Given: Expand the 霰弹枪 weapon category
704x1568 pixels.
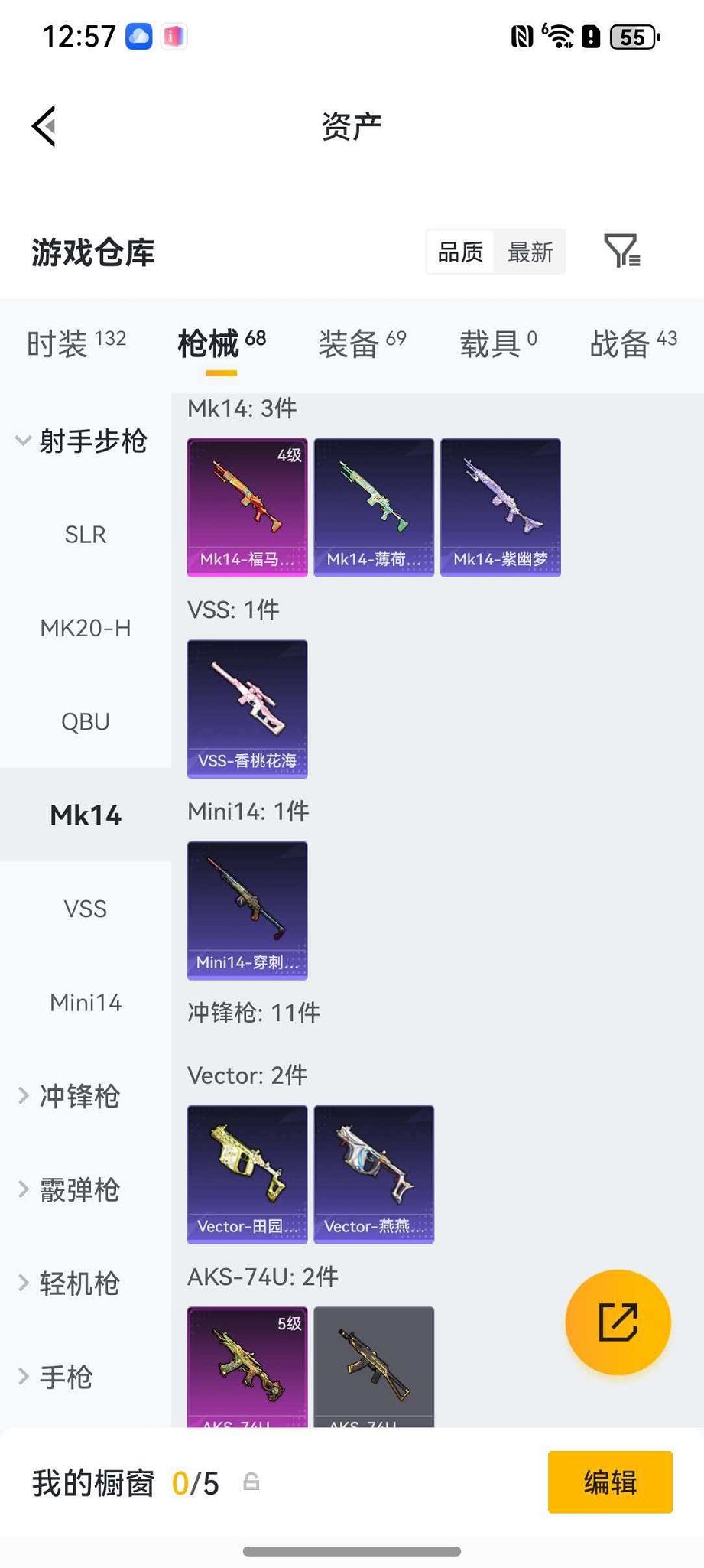Looking at the screenshot, I should (x=76, y=1190).
